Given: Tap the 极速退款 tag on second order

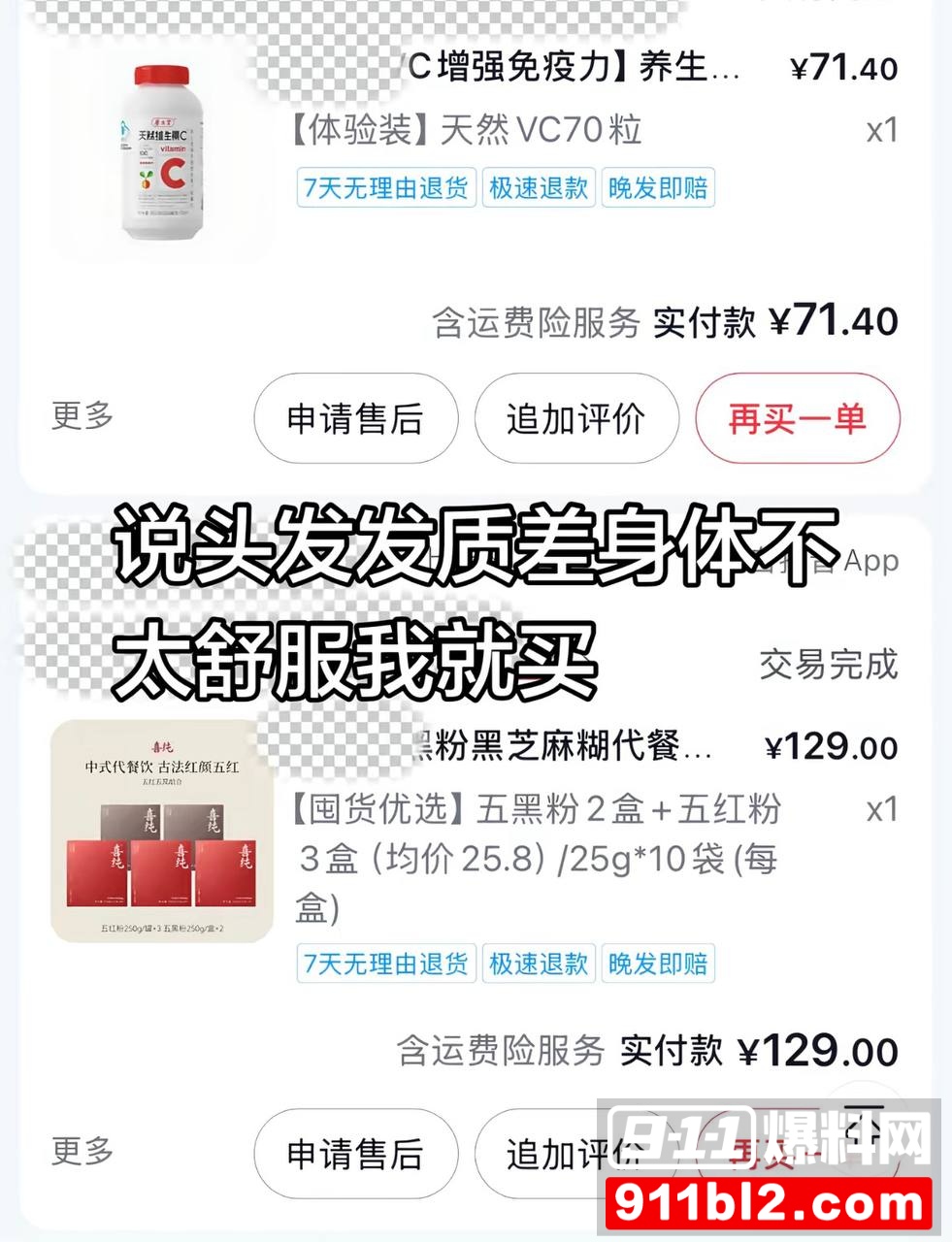Looking at the screenshot, I should (539, 964).
